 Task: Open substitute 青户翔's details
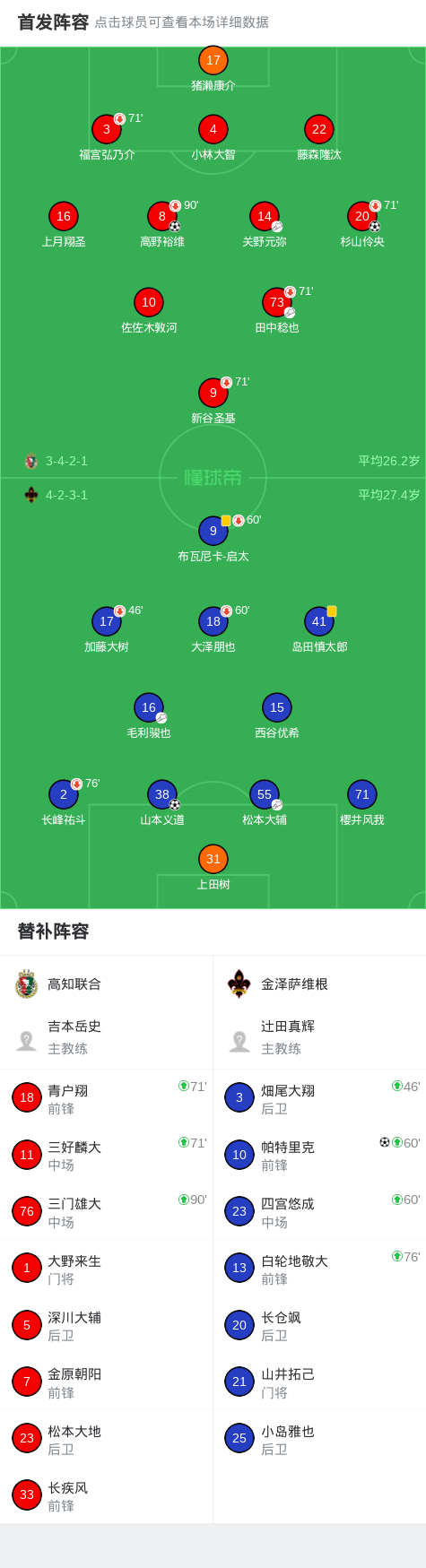point(106,1098)
